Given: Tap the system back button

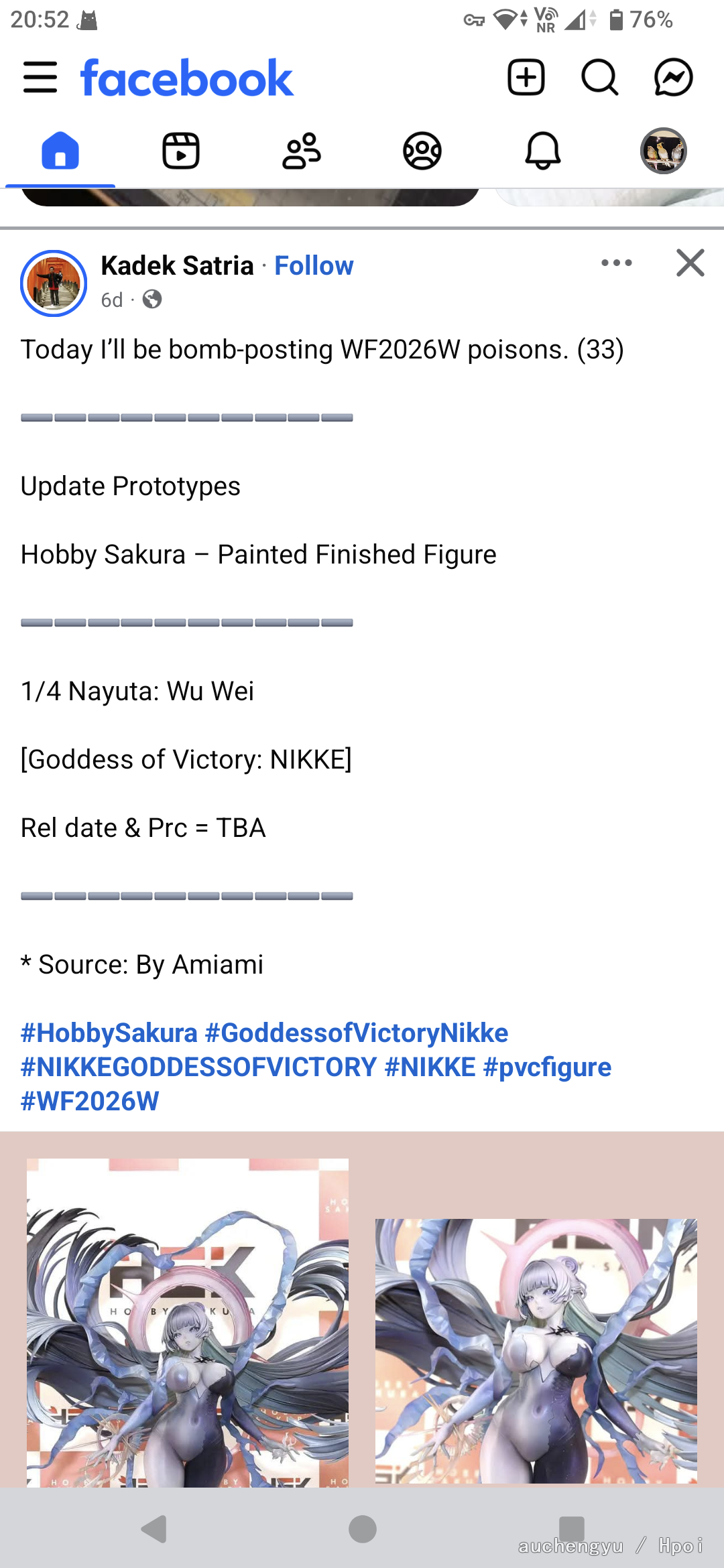Looking at the screenshot, I should tap(154, 1529).
